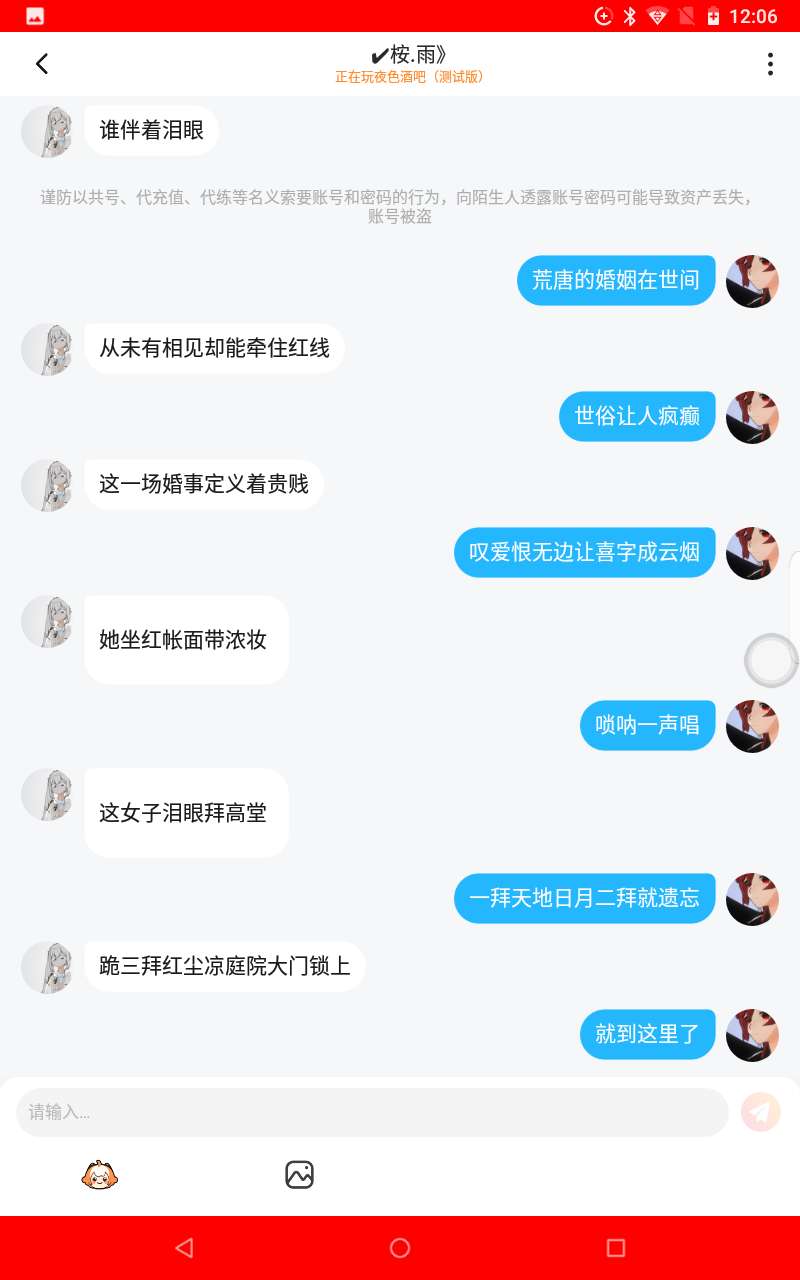Open the avatar beside 谁伴着泪眼
Viewport: 800px width, 1280px height.
tap(47, 131)
